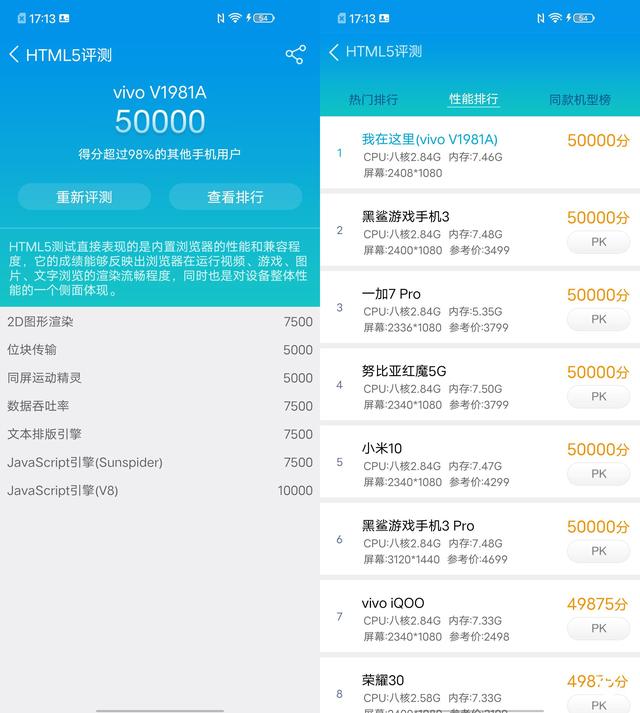Screen dimensions: 640x713
Task: Switch to the 热门排行 tab
Action: (373, 100)
